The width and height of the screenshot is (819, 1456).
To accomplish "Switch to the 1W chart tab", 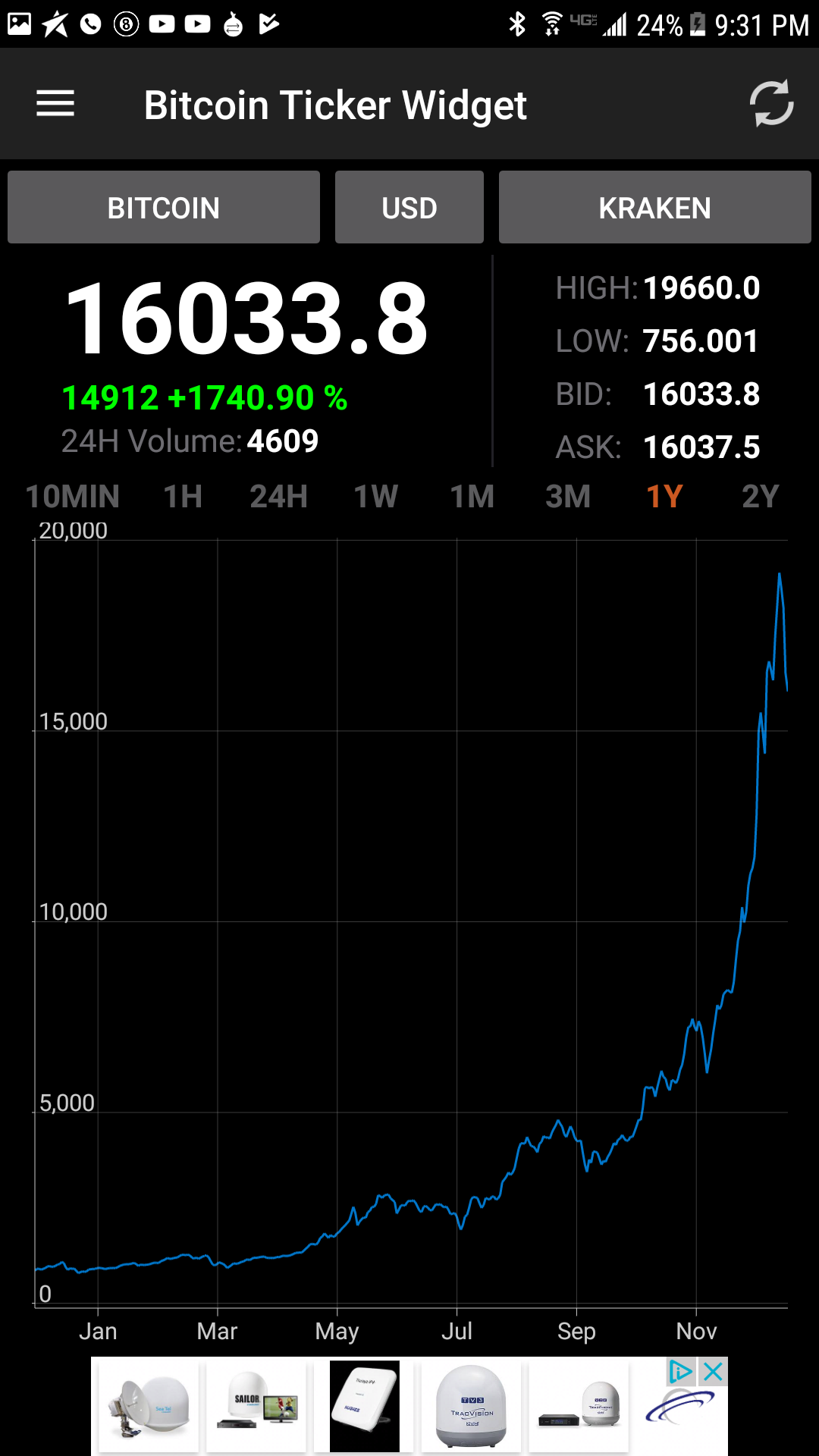I will click(x=375, y=497).
